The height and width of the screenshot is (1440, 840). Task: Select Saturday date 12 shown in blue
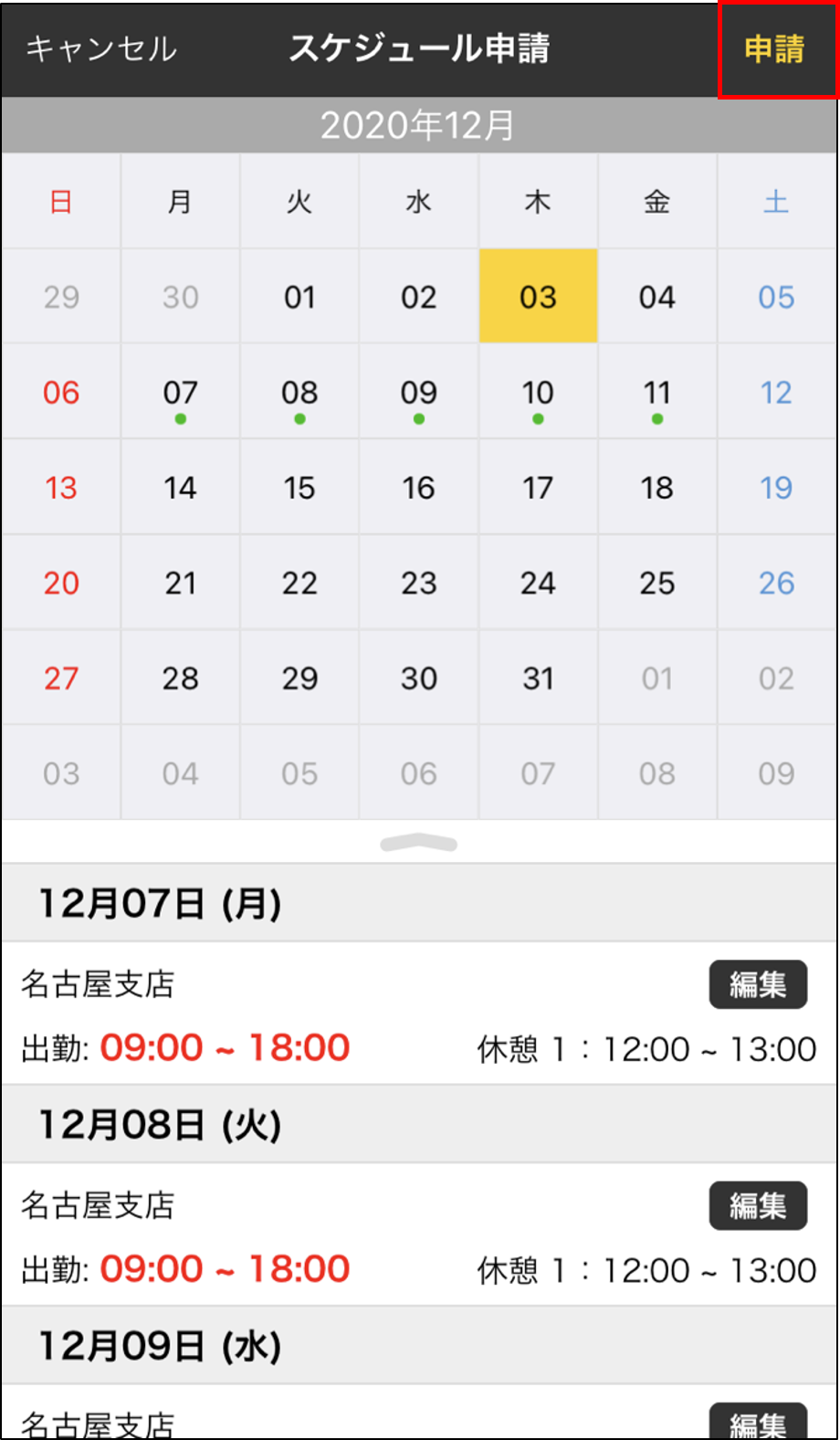(775, 393)
